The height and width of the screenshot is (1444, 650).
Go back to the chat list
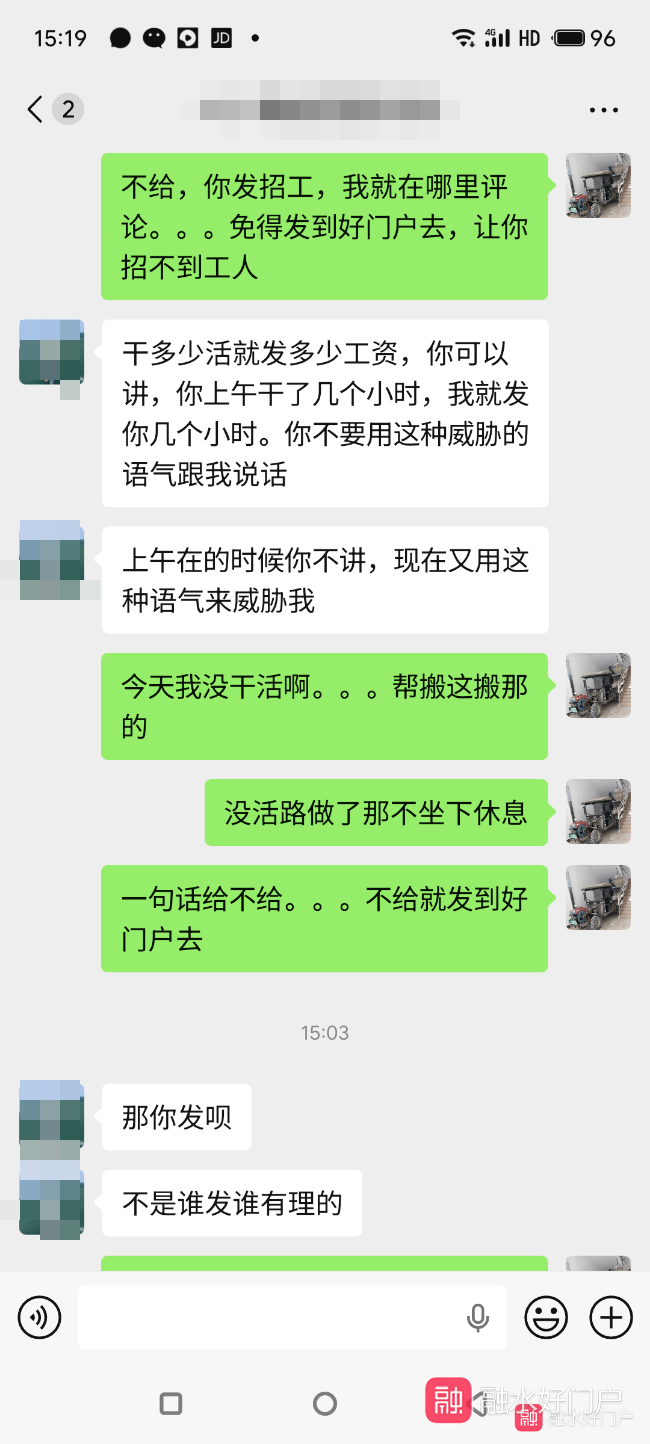pos(36,109)
